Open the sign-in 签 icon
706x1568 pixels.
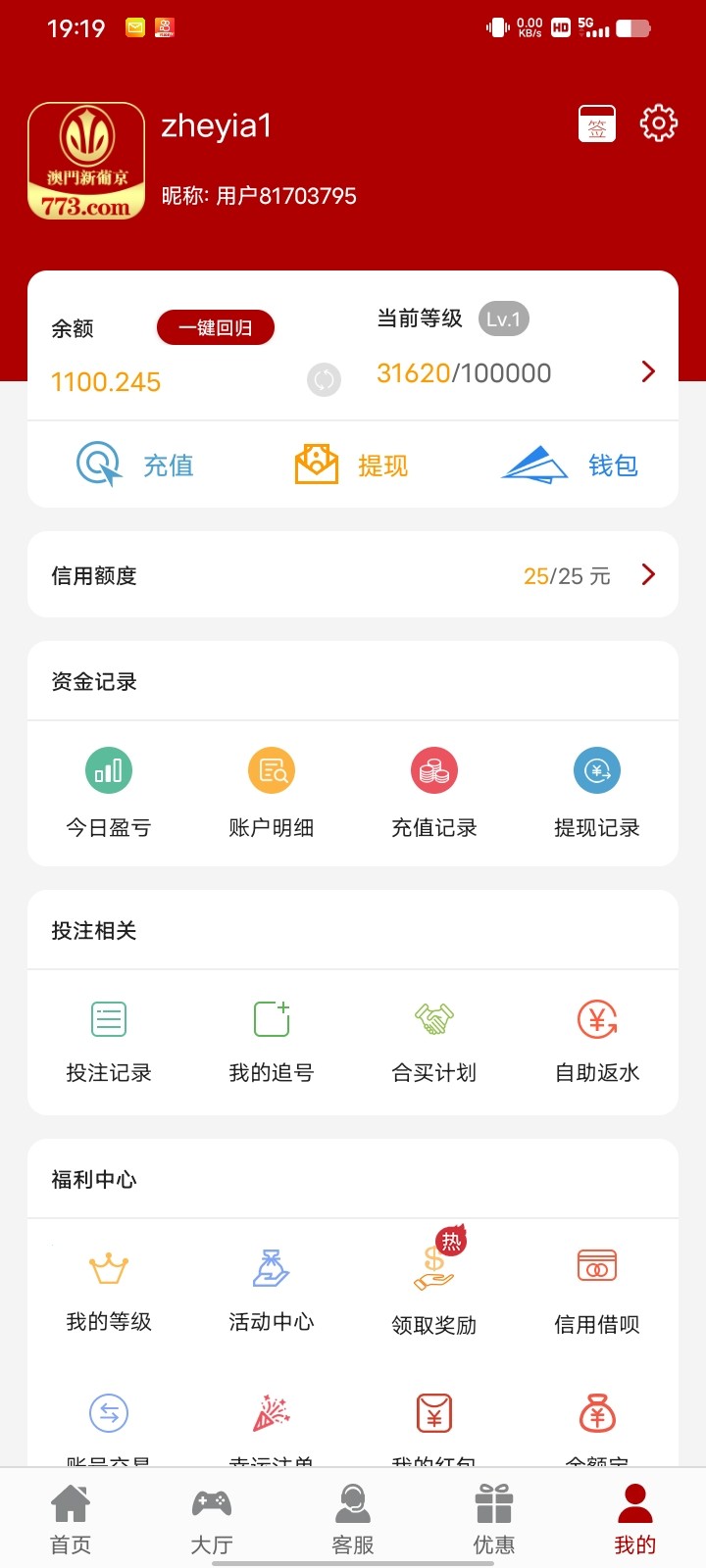point(596,123)
